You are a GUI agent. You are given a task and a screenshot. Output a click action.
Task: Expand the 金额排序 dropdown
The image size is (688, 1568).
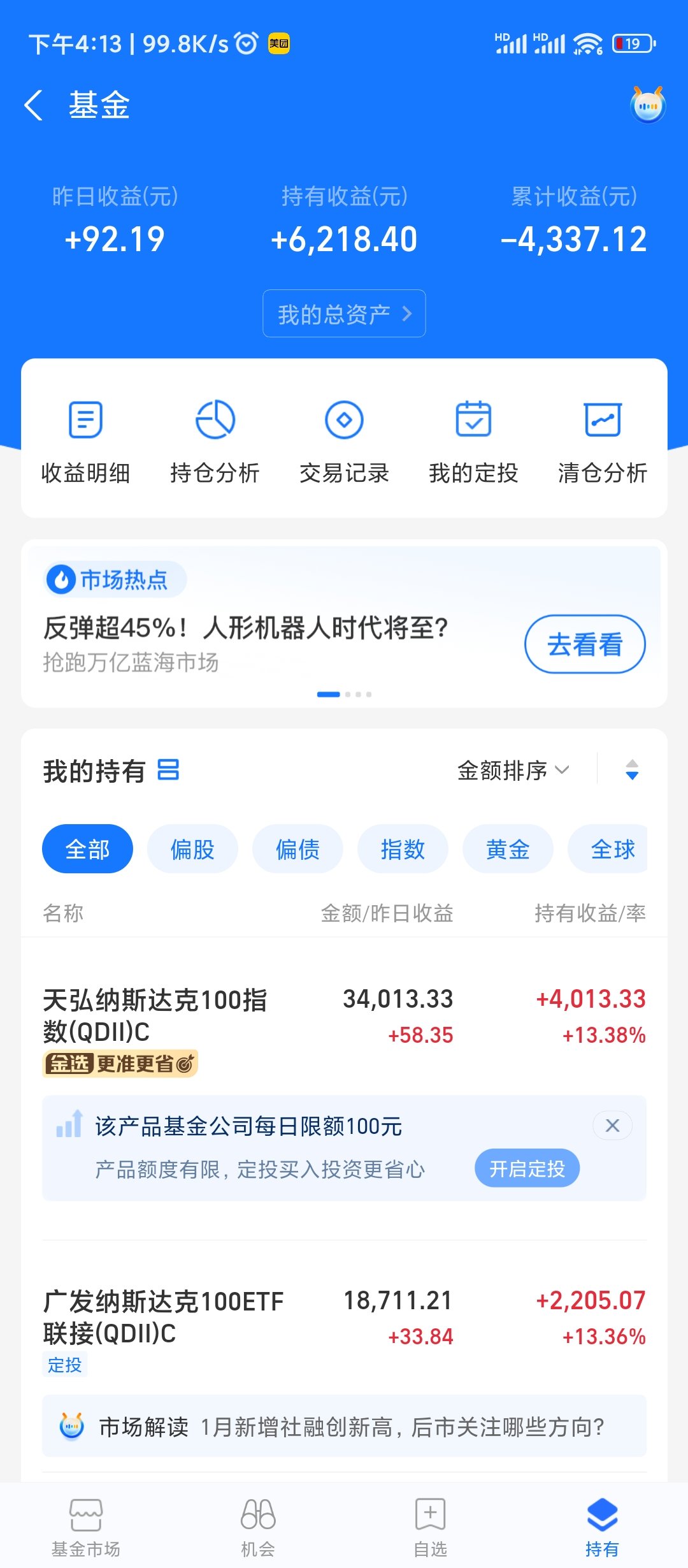tap(513, 770)
